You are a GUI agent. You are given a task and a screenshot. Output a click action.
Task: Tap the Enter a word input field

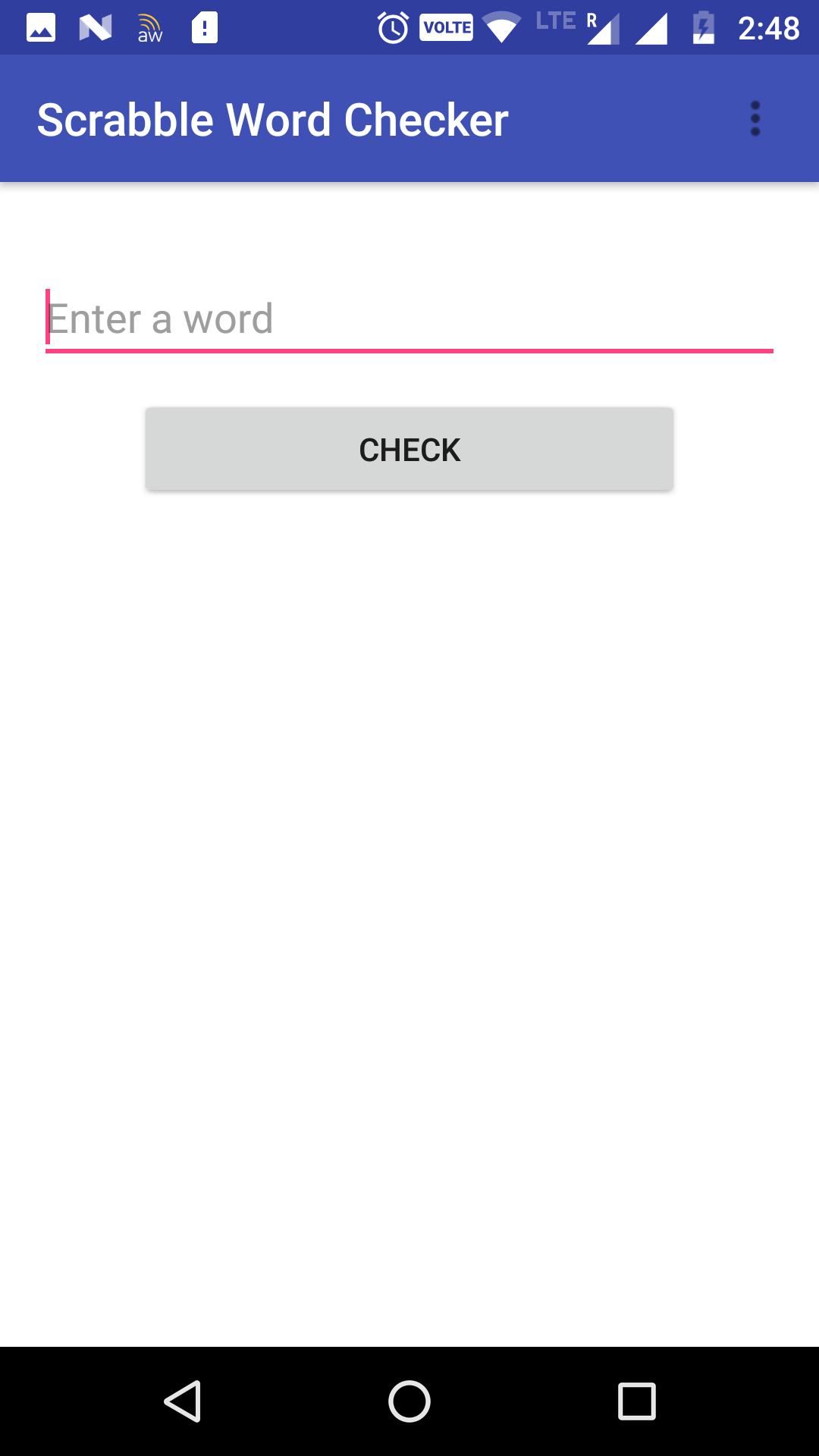409,320
